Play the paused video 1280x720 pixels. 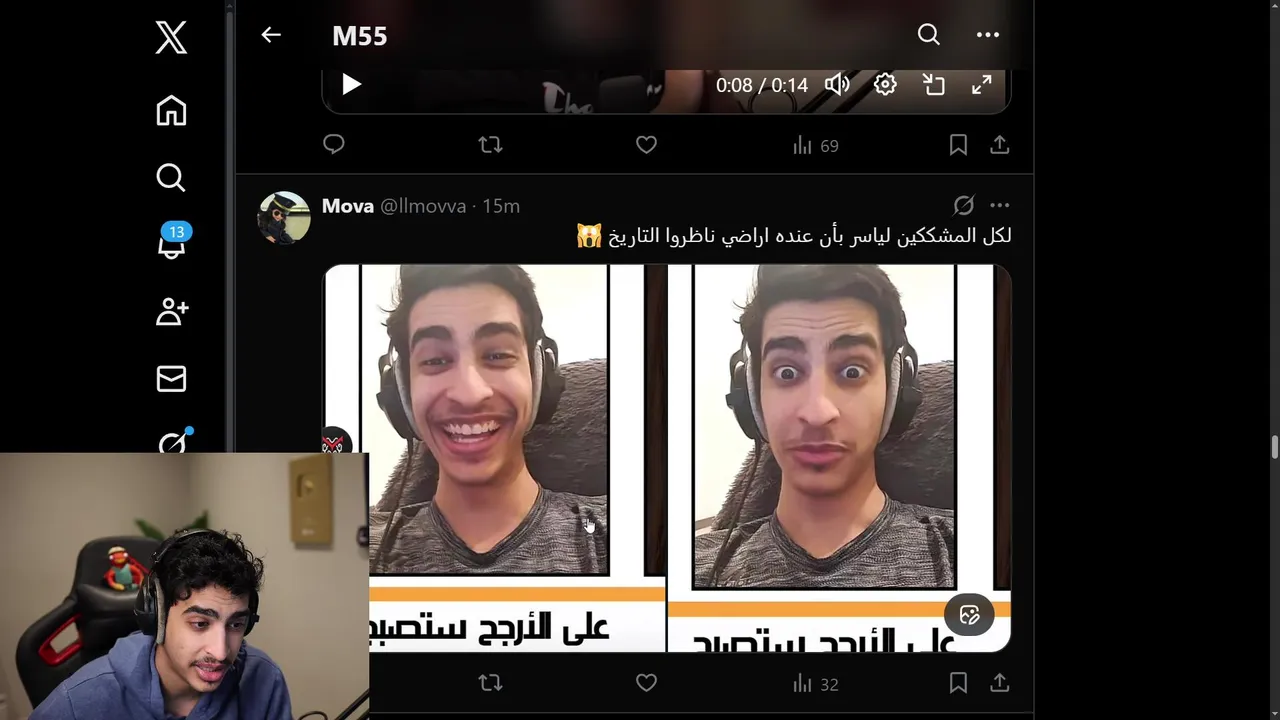351,85
